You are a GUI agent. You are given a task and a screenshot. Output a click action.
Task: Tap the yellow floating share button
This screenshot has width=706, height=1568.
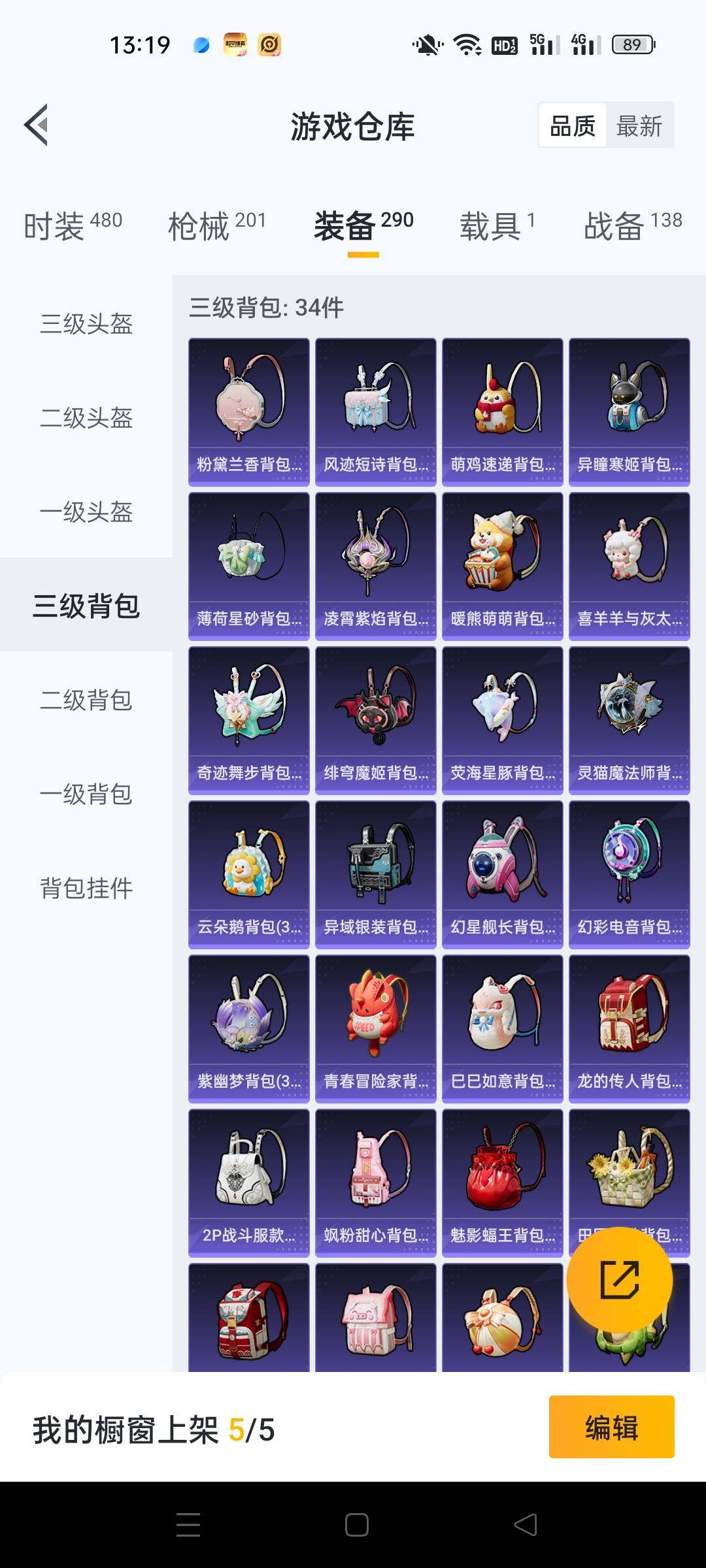point(619,1280)
